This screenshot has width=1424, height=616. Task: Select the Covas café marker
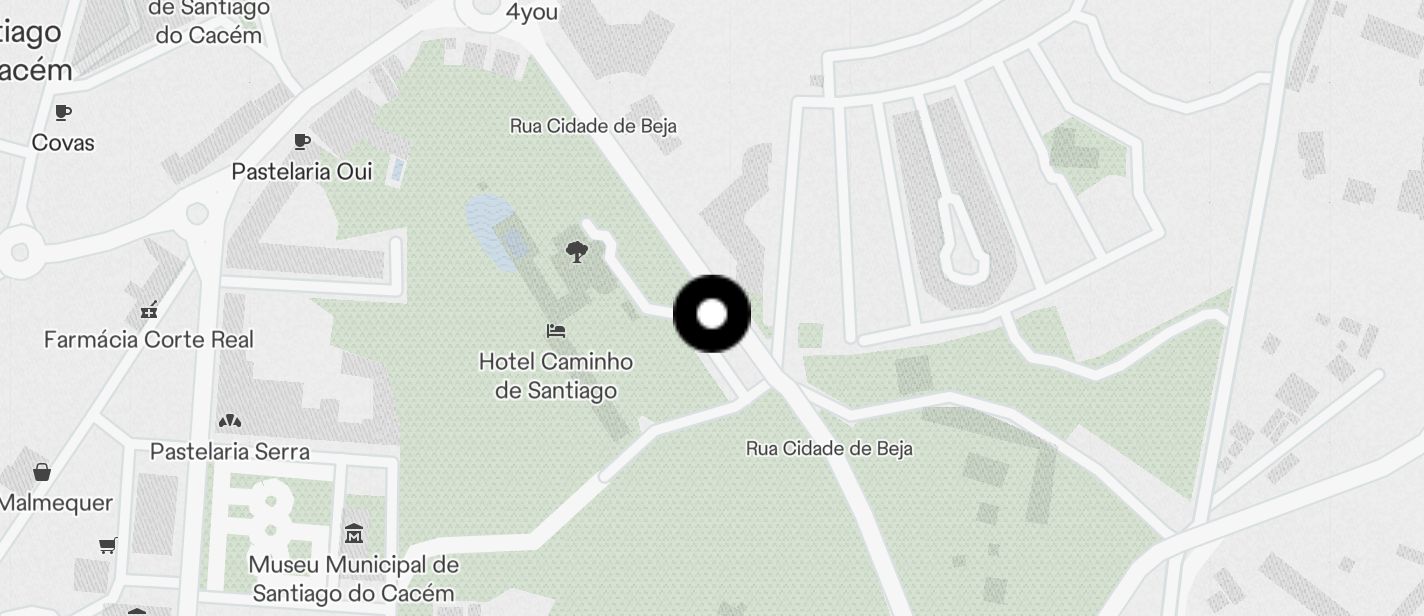[63, 113]
